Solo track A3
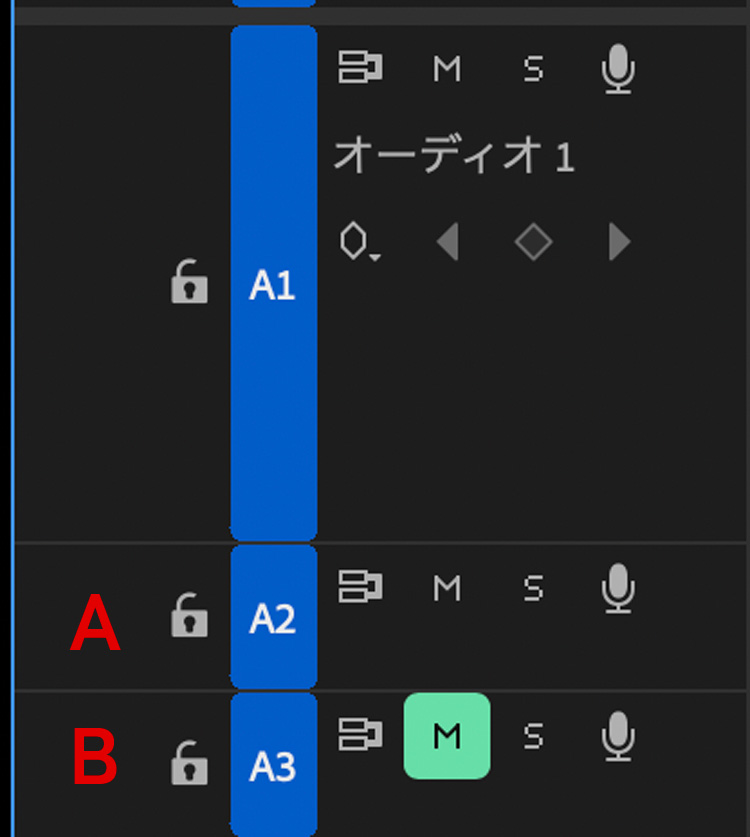 (534, 736)
